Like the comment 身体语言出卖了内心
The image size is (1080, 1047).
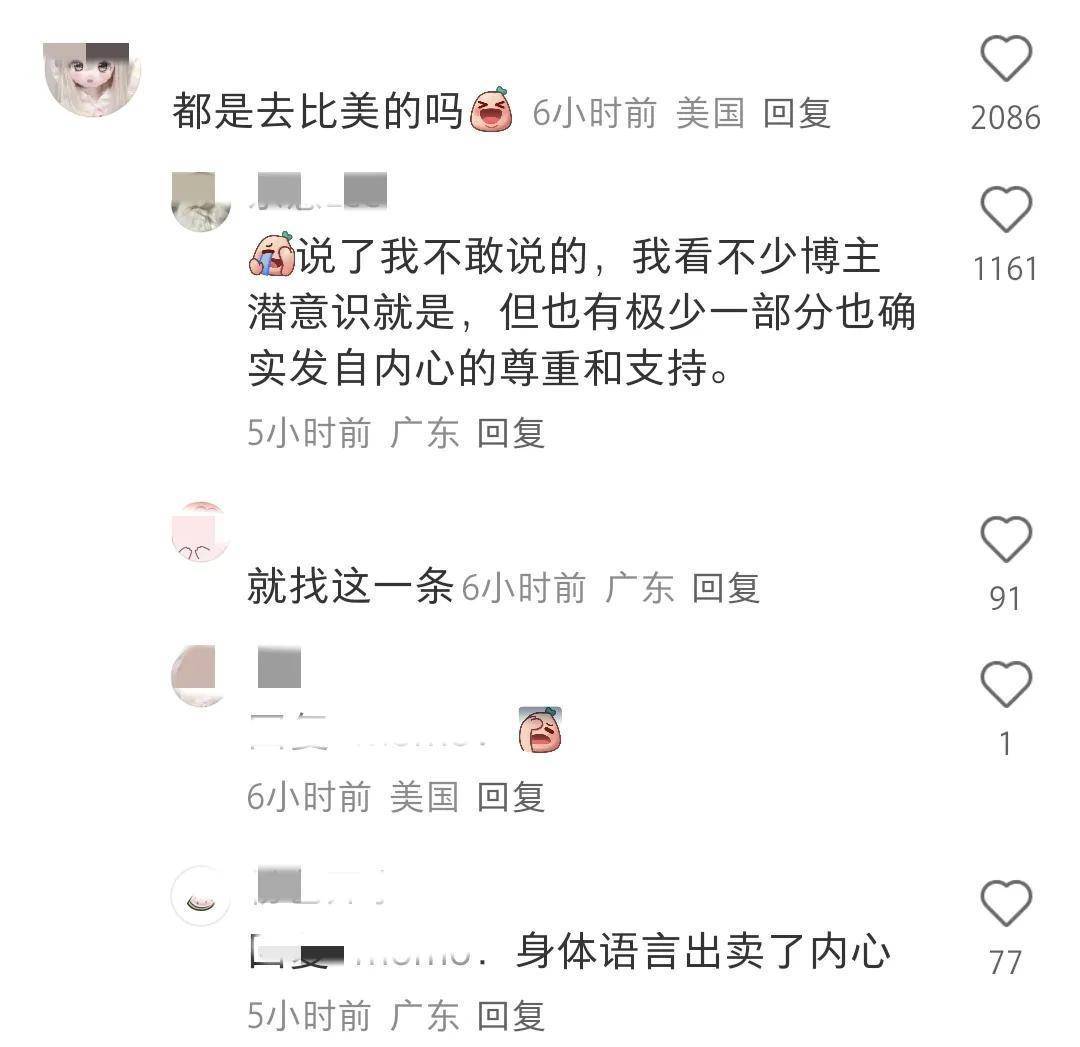[x=1005, y=904]
